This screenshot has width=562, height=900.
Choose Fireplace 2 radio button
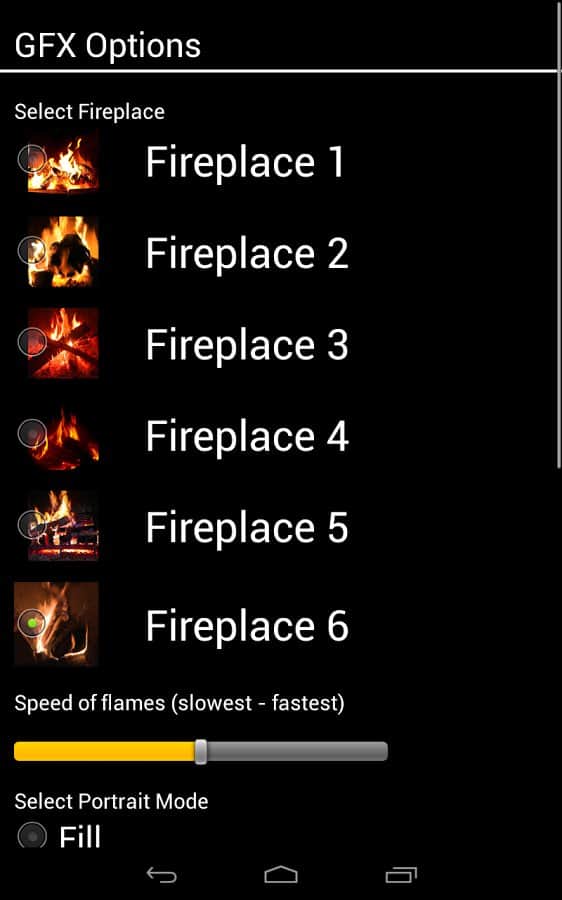tap(32, 250)
